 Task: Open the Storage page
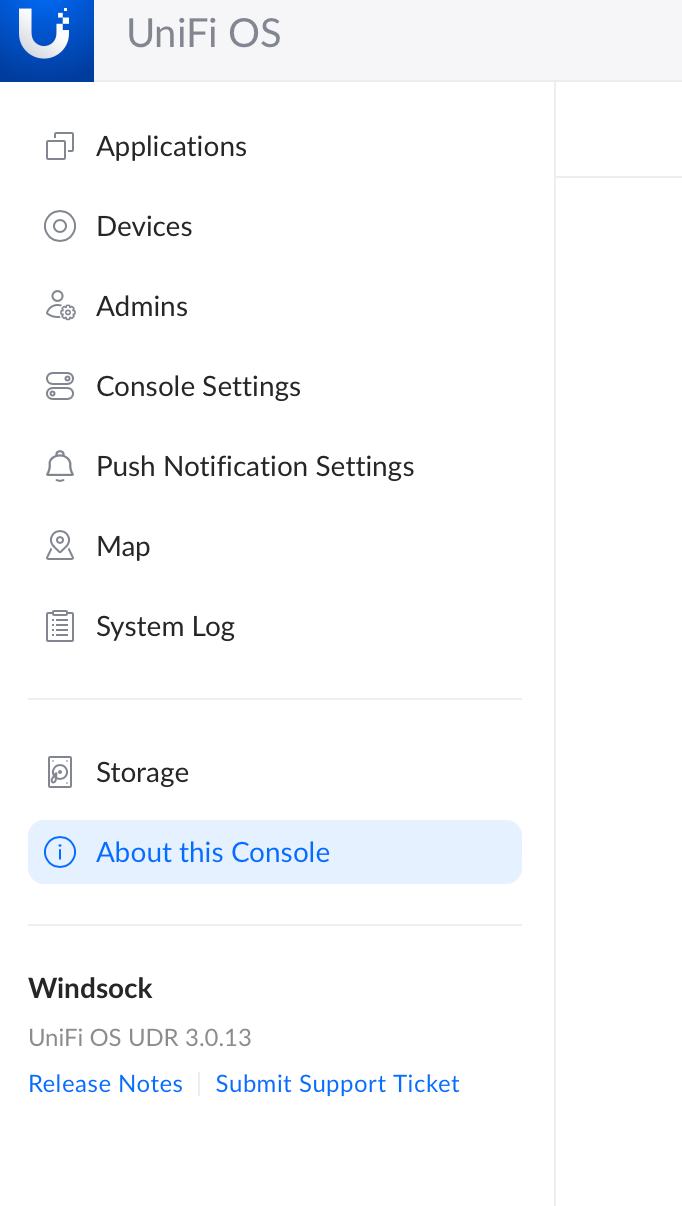coord(275,773)
